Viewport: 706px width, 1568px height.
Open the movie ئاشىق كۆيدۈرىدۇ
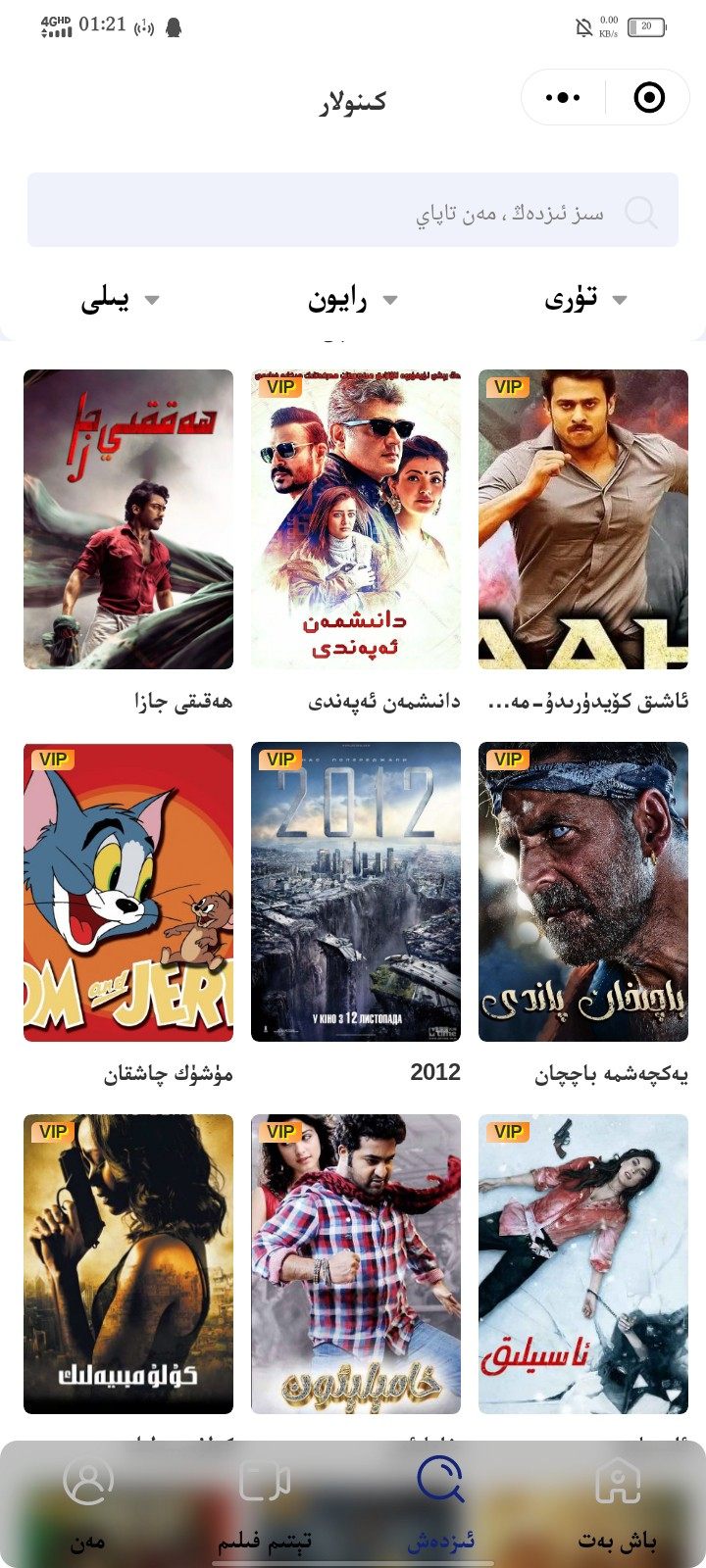pyautogui.click(x=583, y=519)
